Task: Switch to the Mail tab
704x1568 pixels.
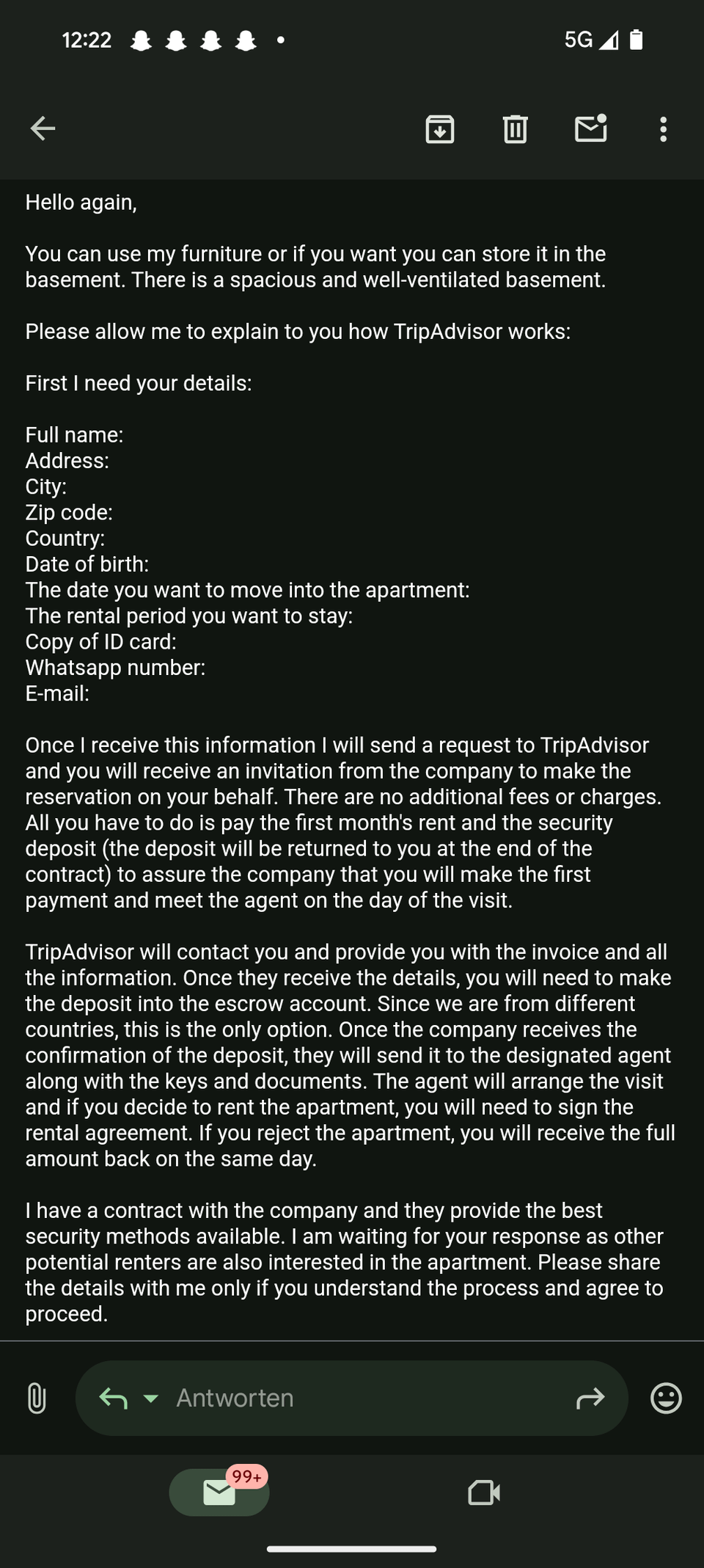Action: (219, 1492)
